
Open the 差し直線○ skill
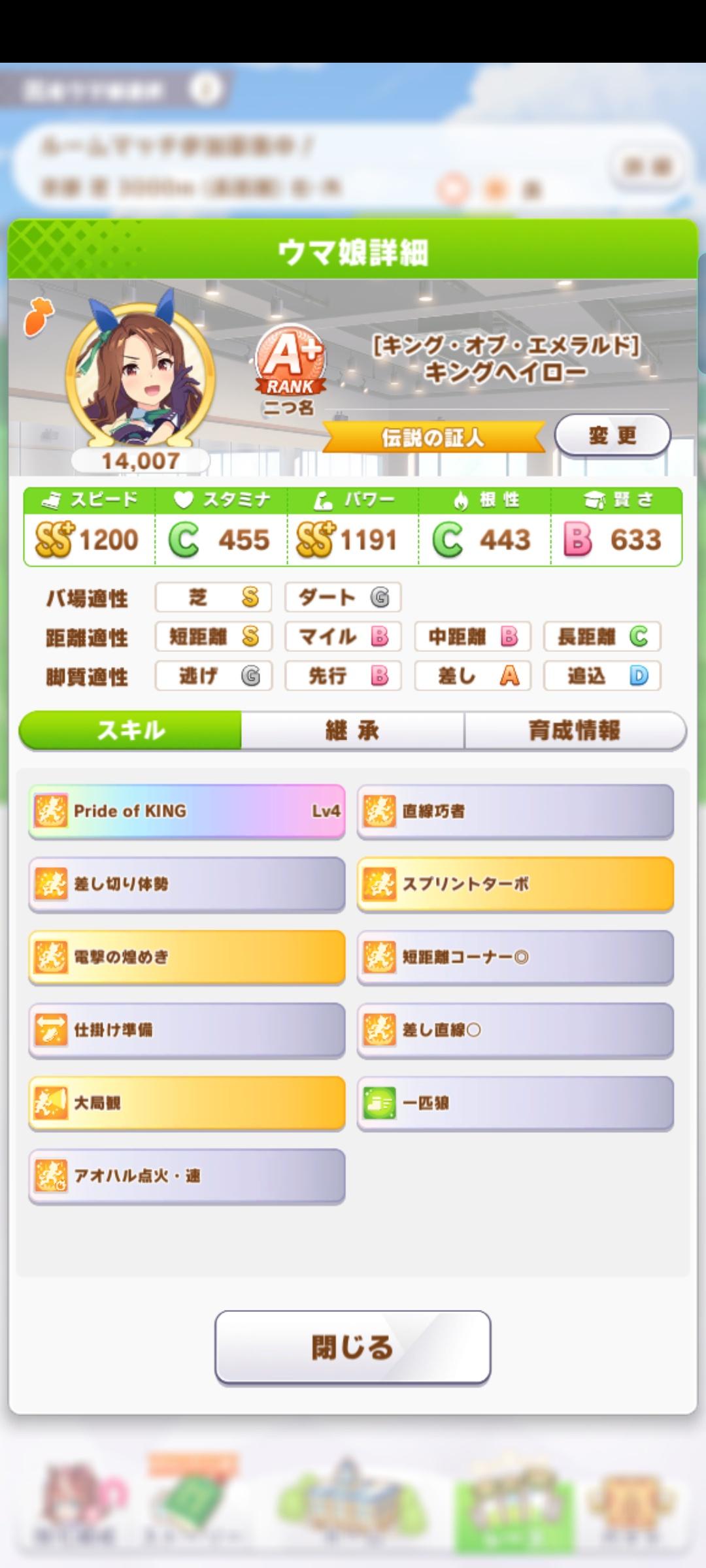click(x=515, y=1030)
